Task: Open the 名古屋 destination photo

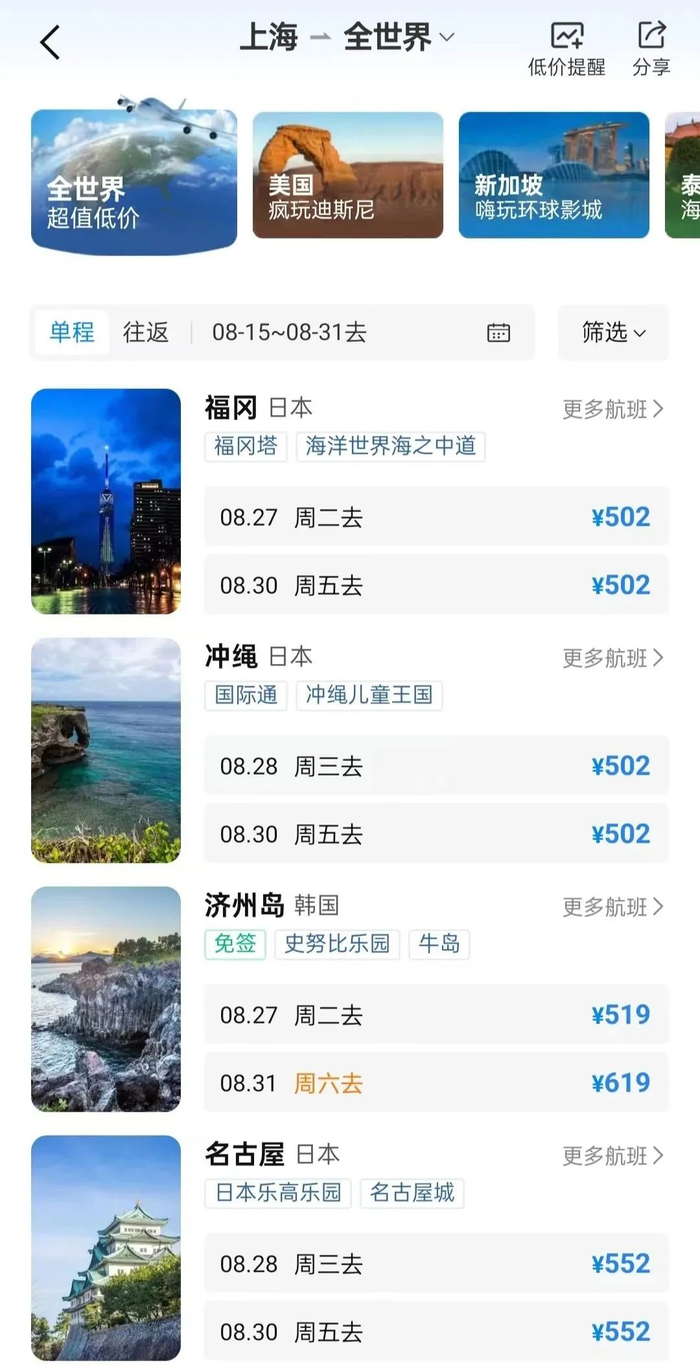Action: click(106, 1248)
